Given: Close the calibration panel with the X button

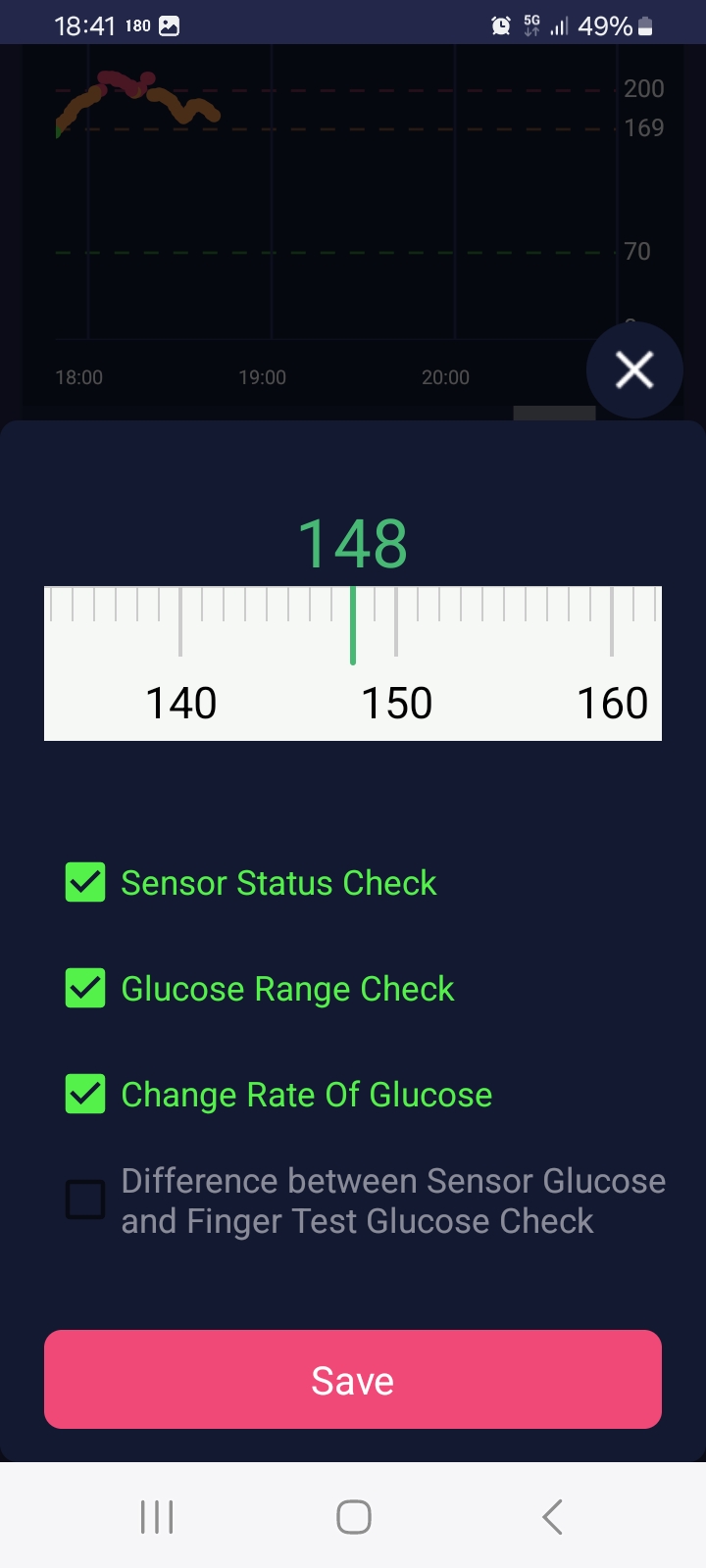Looking at the screenshot, I should click(634, 370).
